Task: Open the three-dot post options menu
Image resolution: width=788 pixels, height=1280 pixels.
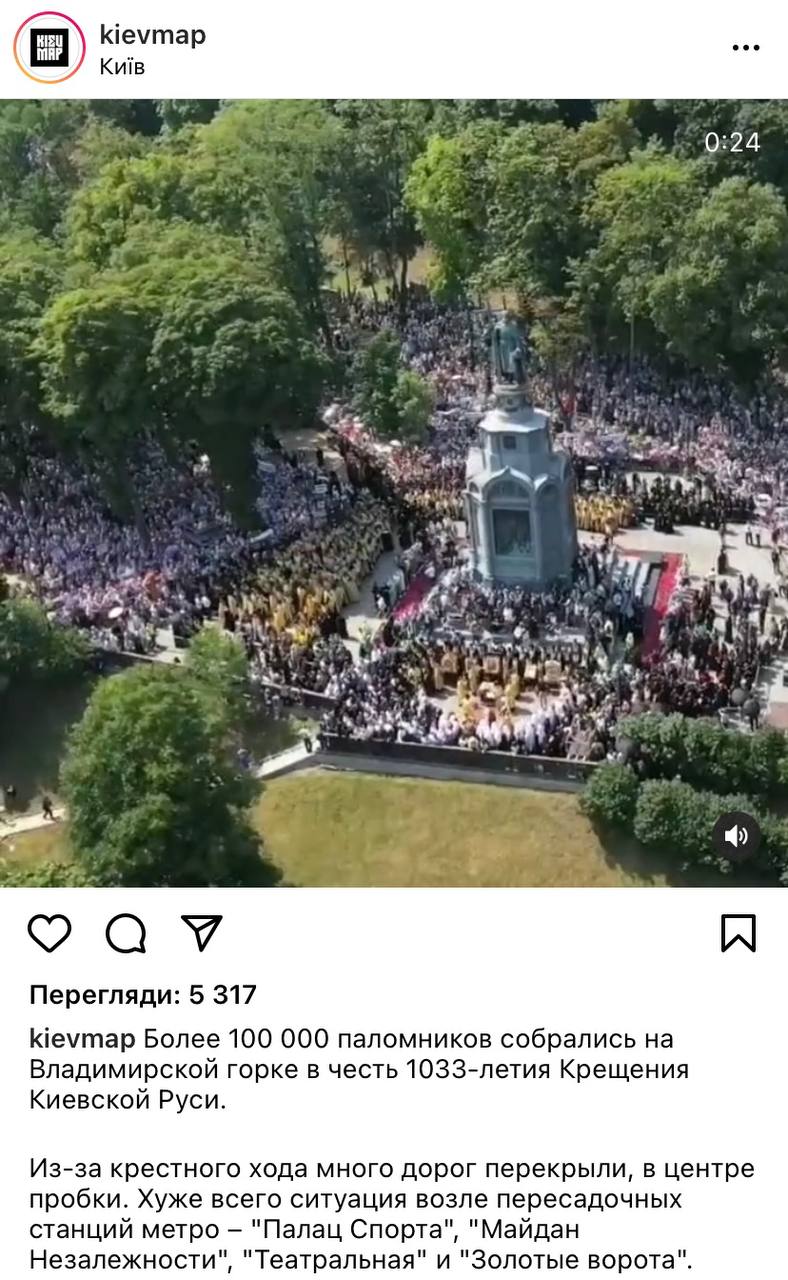Action: pyautogui.click(x=745, y=48)
